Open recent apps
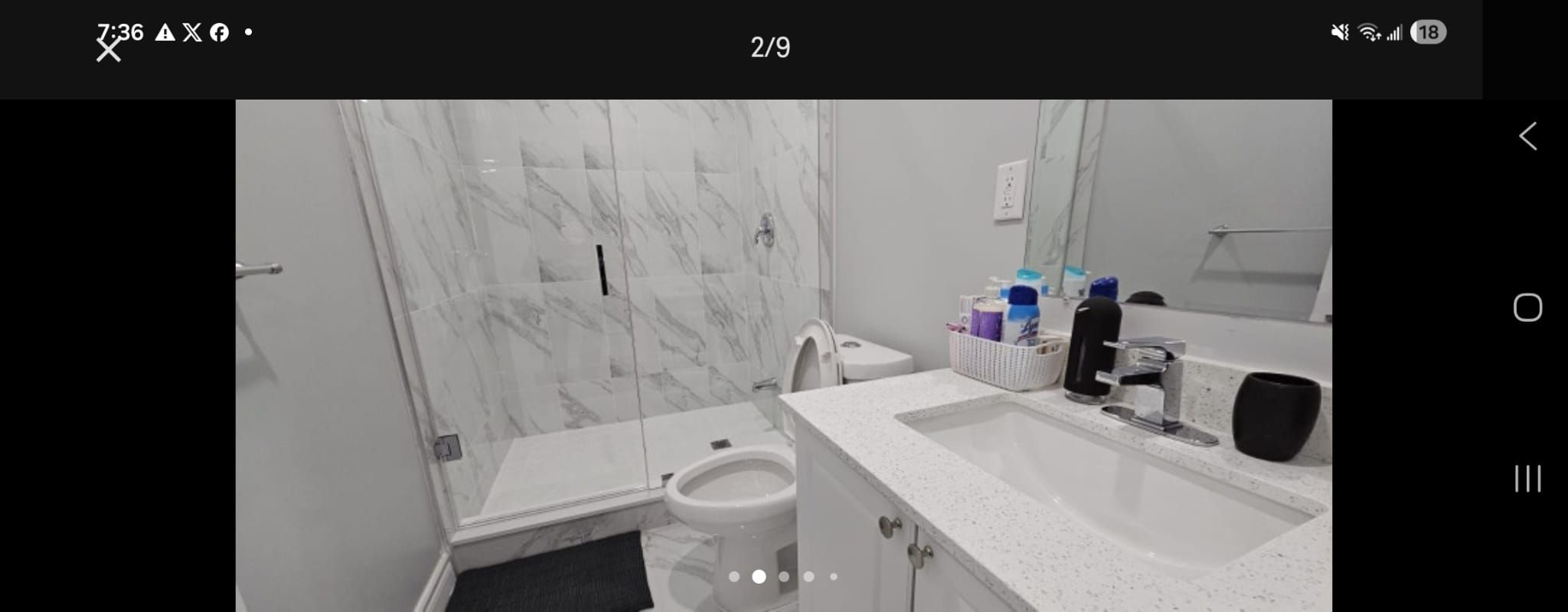Screen dimensions: 1568x612 [1527, 479]
